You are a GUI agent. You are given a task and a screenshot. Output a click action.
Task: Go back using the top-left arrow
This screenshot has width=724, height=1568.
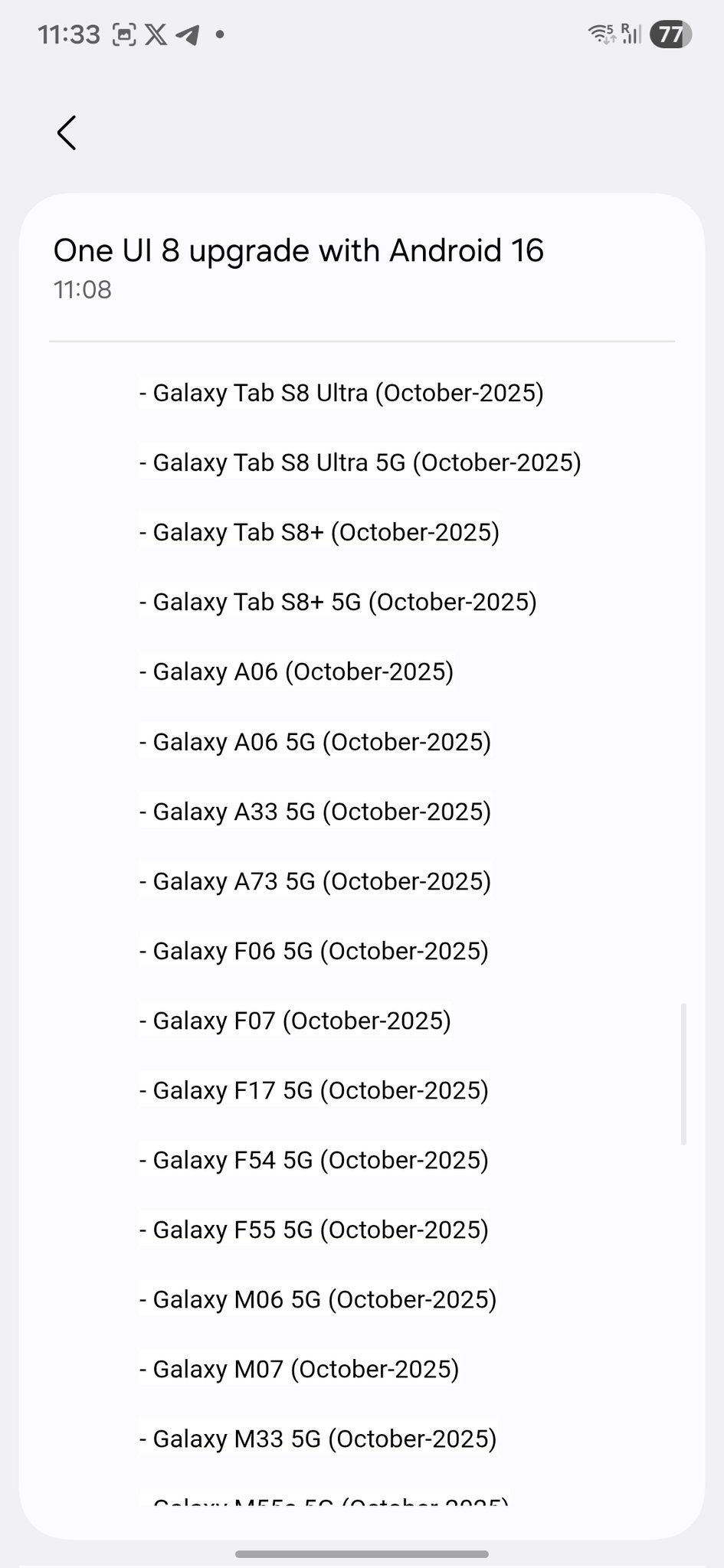point(67,133)
